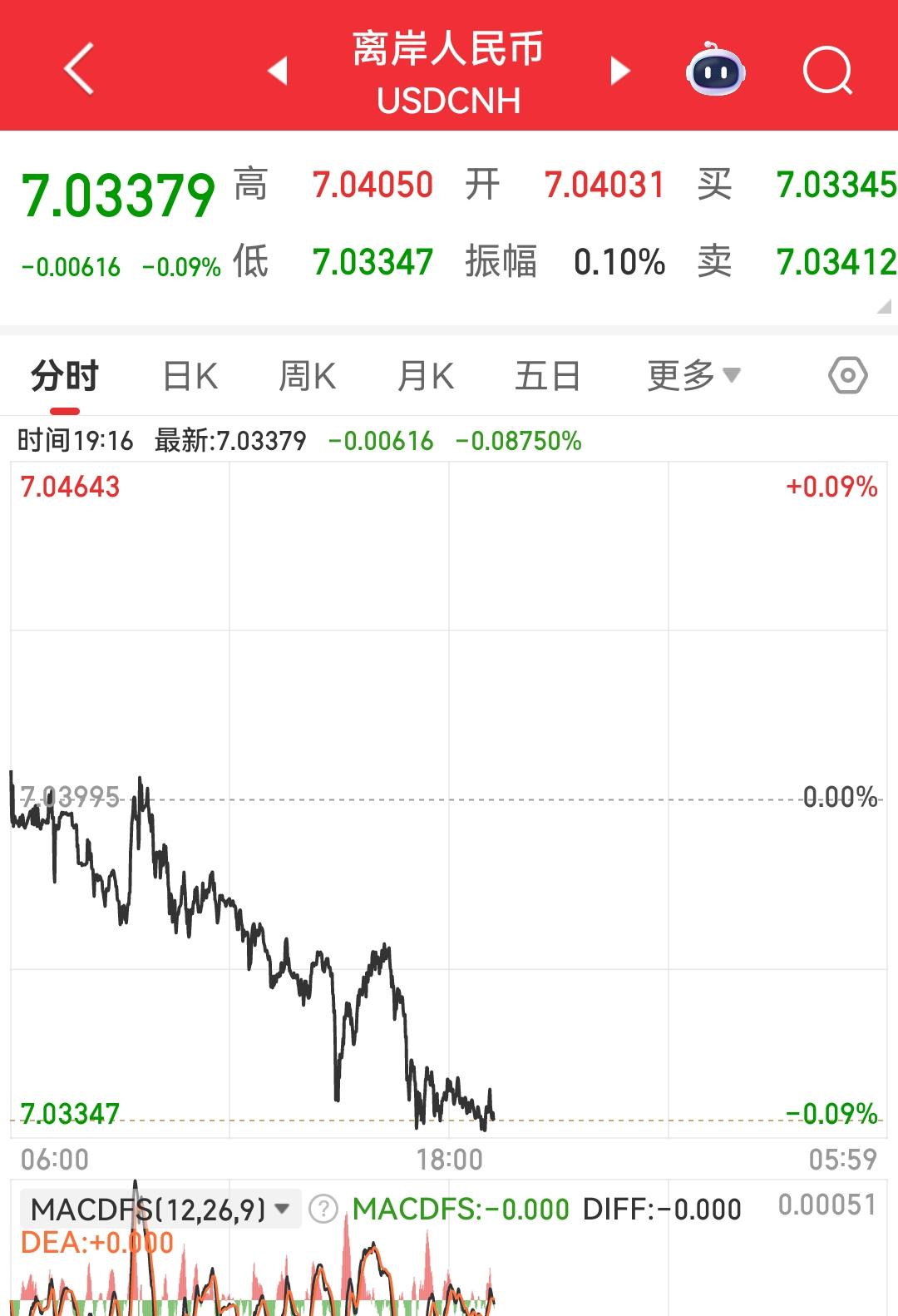Toggle display of the 0.00% reference line

838,797
